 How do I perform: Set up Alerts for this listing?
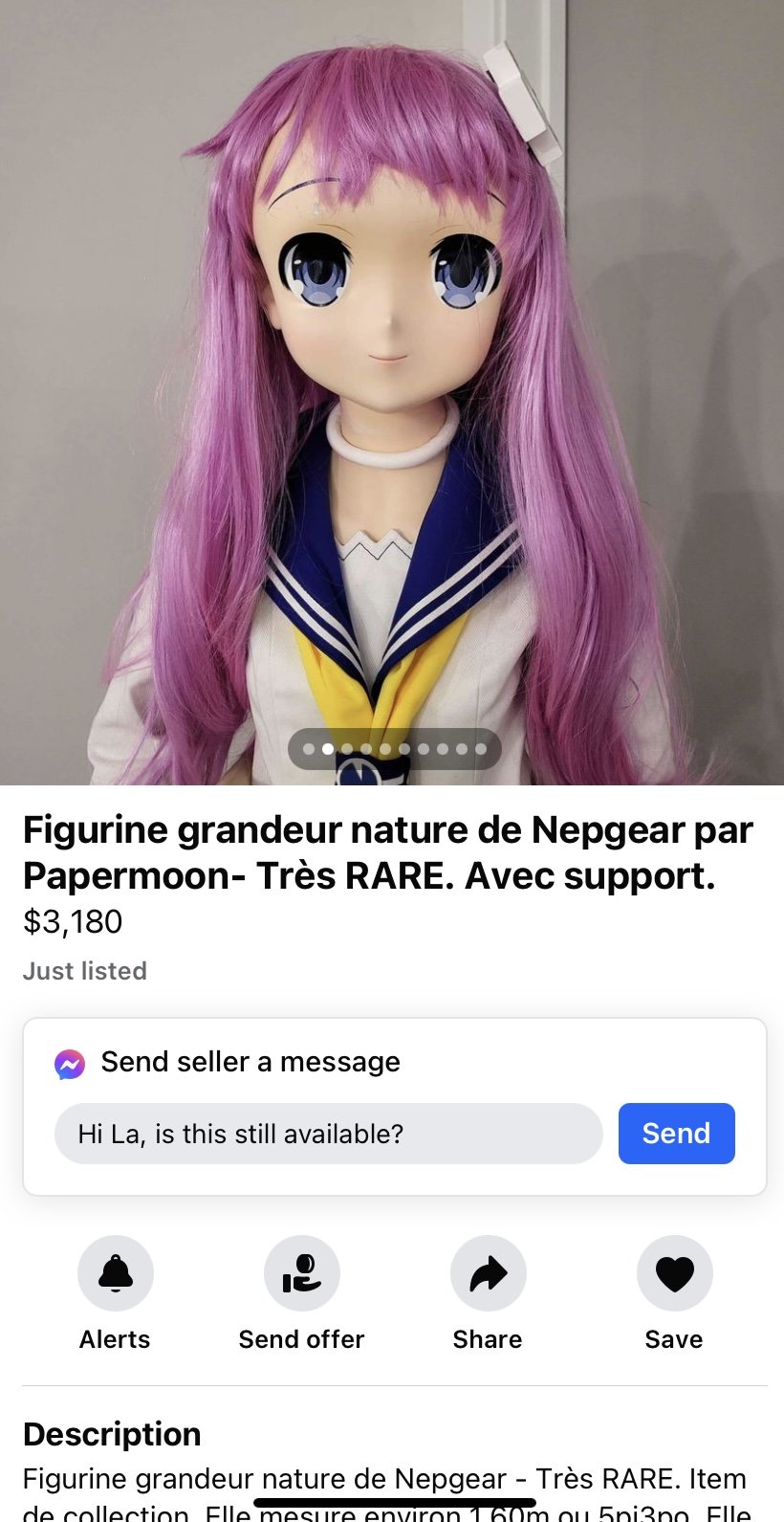click(116, 1273)
